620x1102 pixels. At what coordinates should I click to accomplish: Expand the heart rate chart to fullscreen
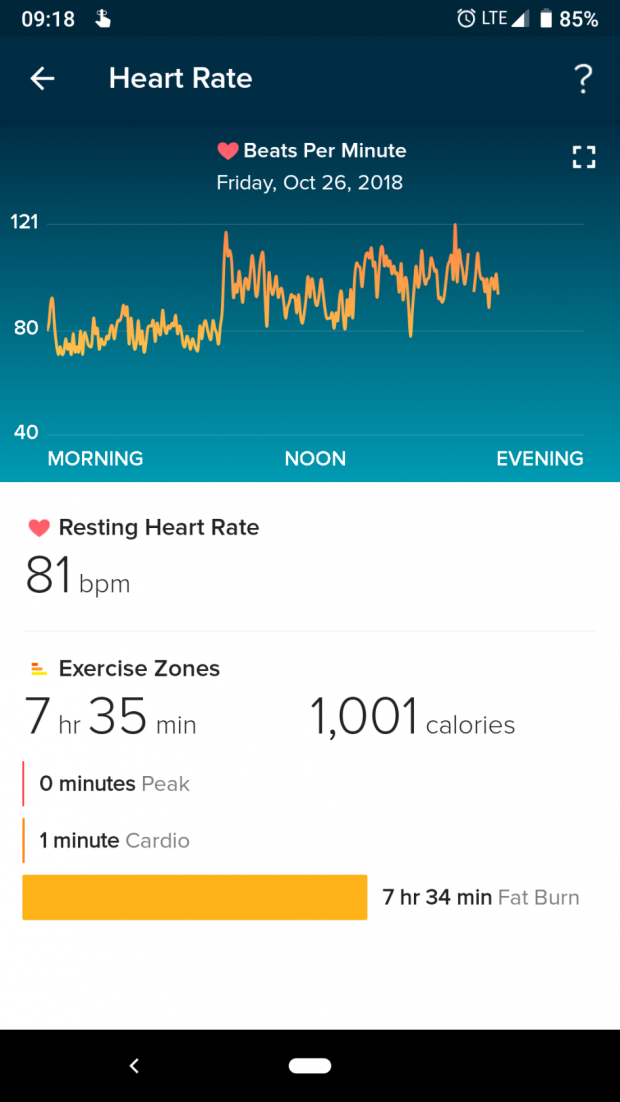coord(583,157)
